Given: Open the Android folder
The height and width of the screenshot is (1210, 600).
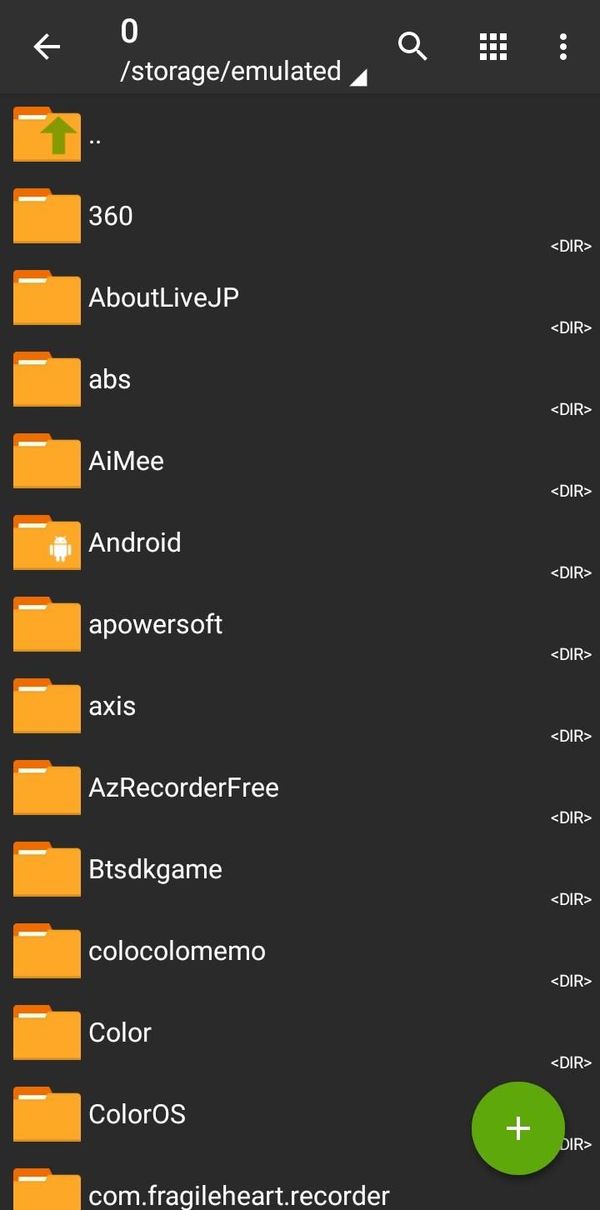Looking at the screenshot, I should (300, 544).
